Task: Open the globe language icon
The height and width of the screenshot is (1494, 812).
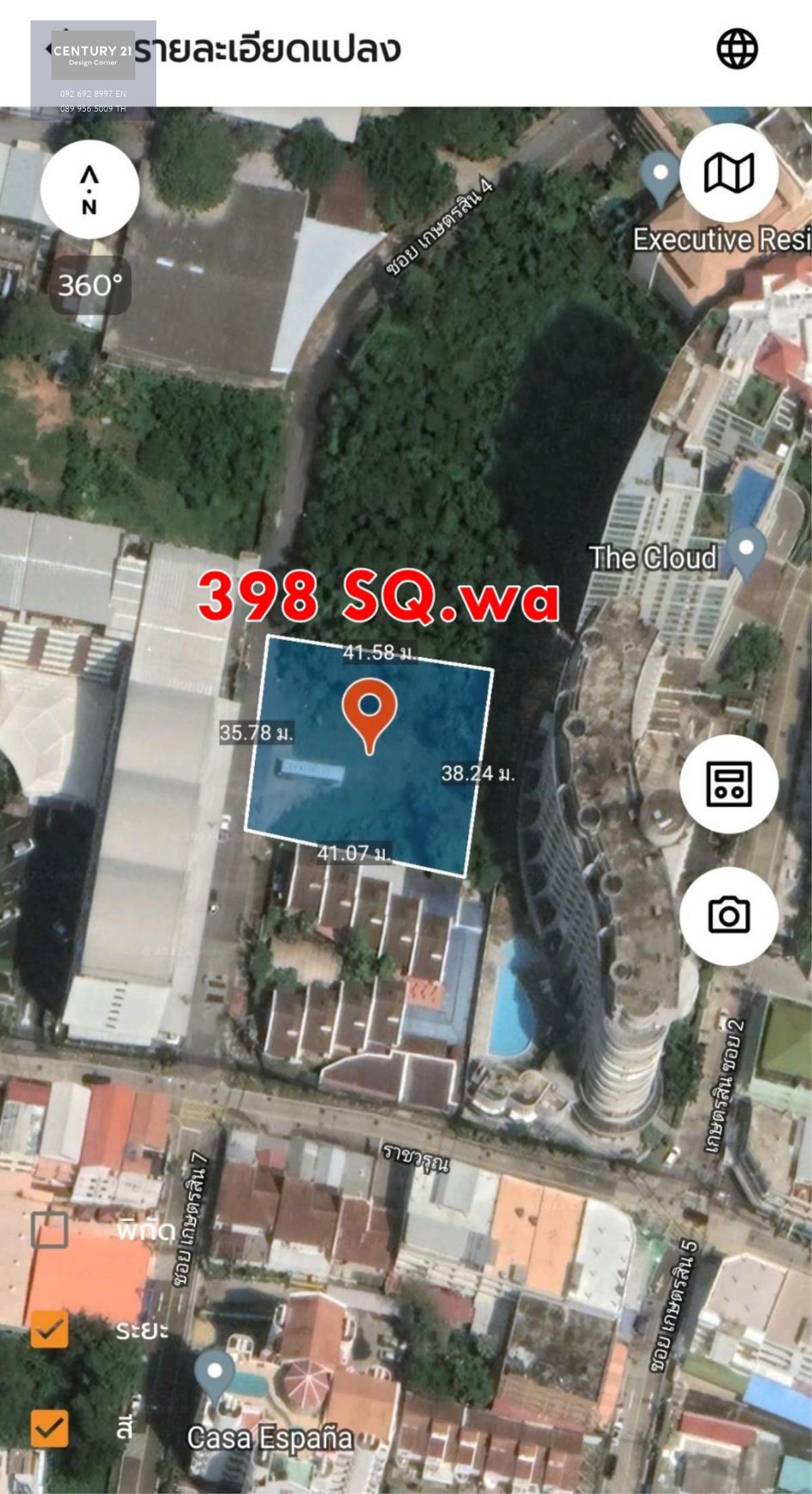Action: point(737,49)
